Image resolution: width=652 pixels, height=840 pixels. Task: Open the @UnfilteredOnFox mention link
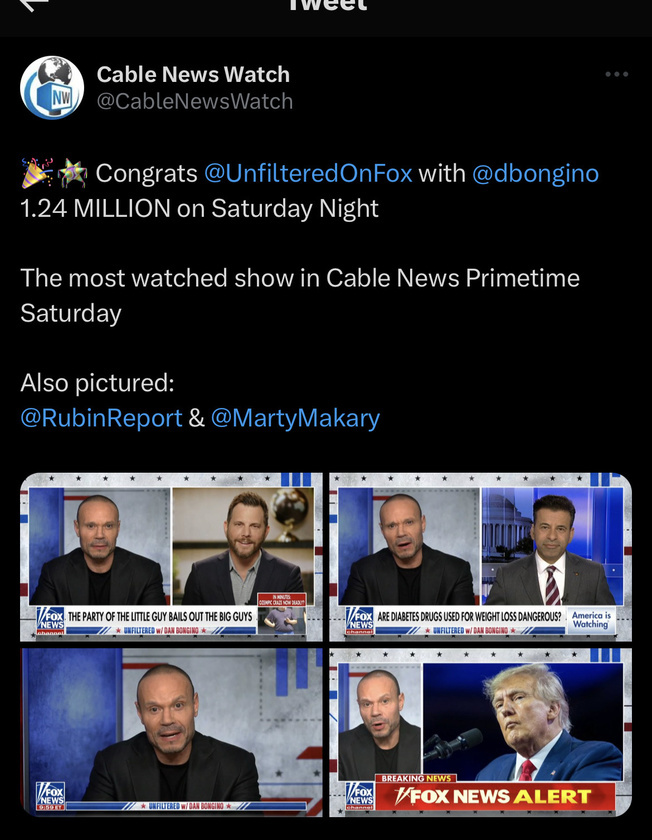pos(308,173)
